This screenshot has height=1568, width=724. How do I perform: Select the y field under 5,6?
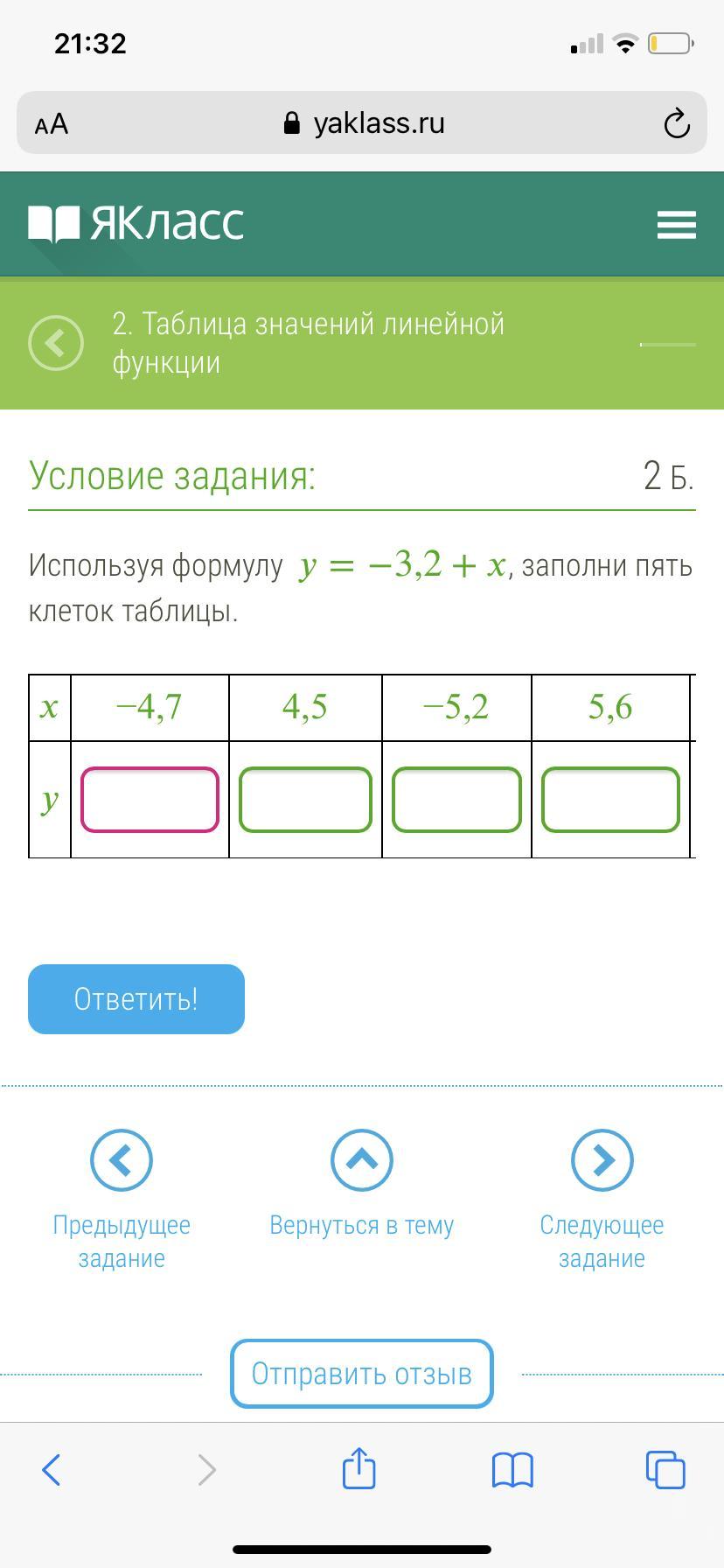[610, 799]
